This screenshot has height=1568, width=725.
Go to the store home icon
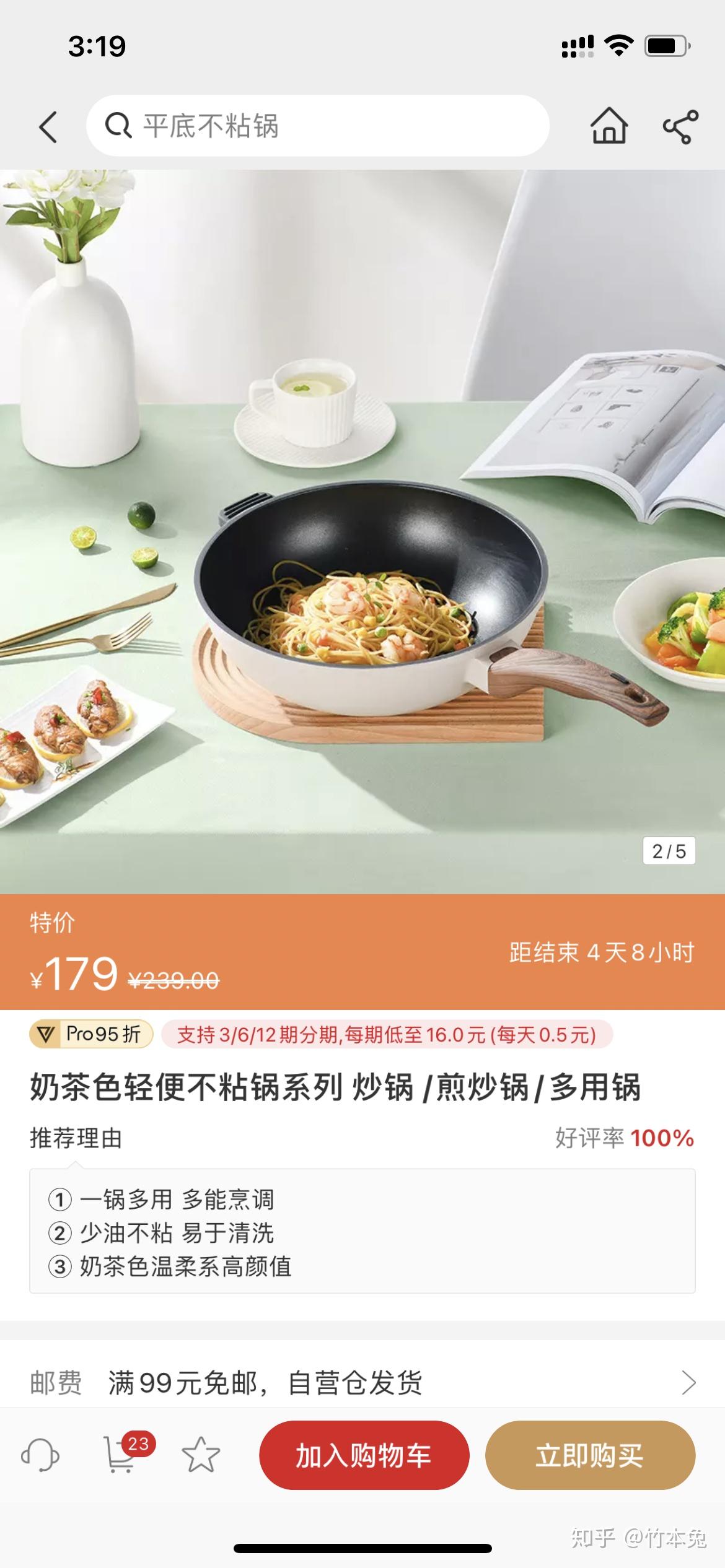click(x=609, y=126)
